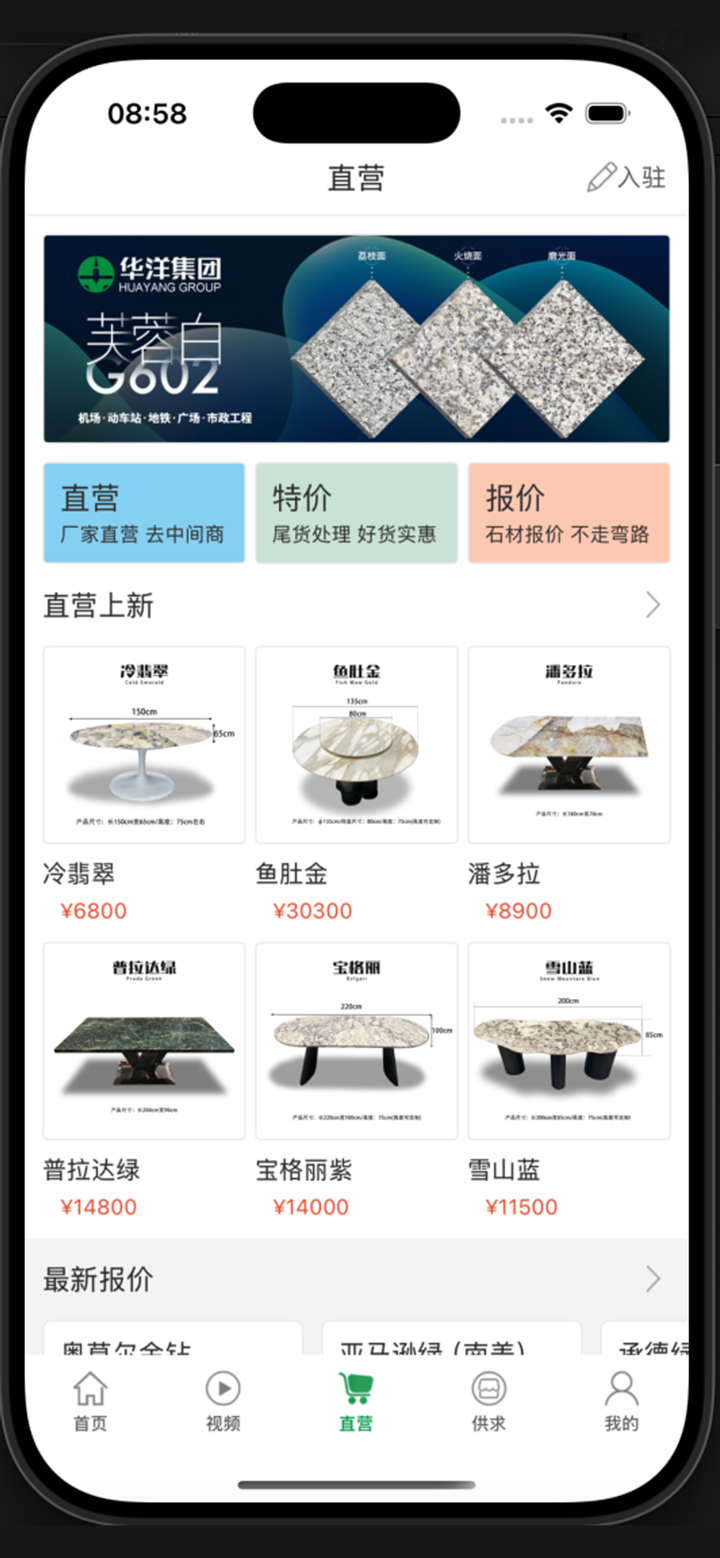Image resolution: width=720 pixels, height=1558 pixels.
Task: Open the 潘多拉 product image
Action: (569, 742)
